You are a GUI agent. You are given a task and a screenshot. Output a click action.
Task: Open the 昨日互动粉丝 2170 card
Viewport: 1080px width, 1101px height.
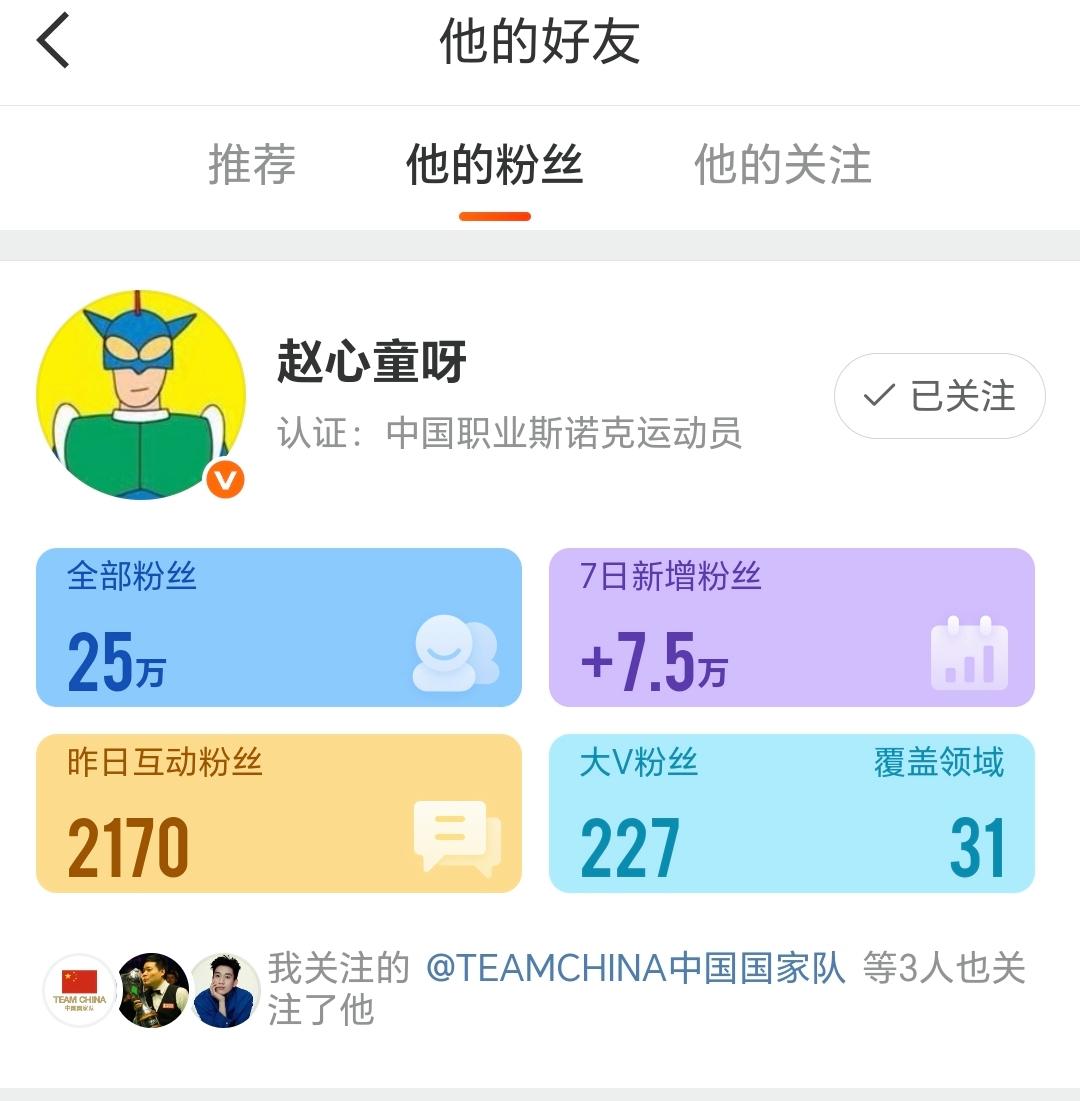tap(278, 813)
